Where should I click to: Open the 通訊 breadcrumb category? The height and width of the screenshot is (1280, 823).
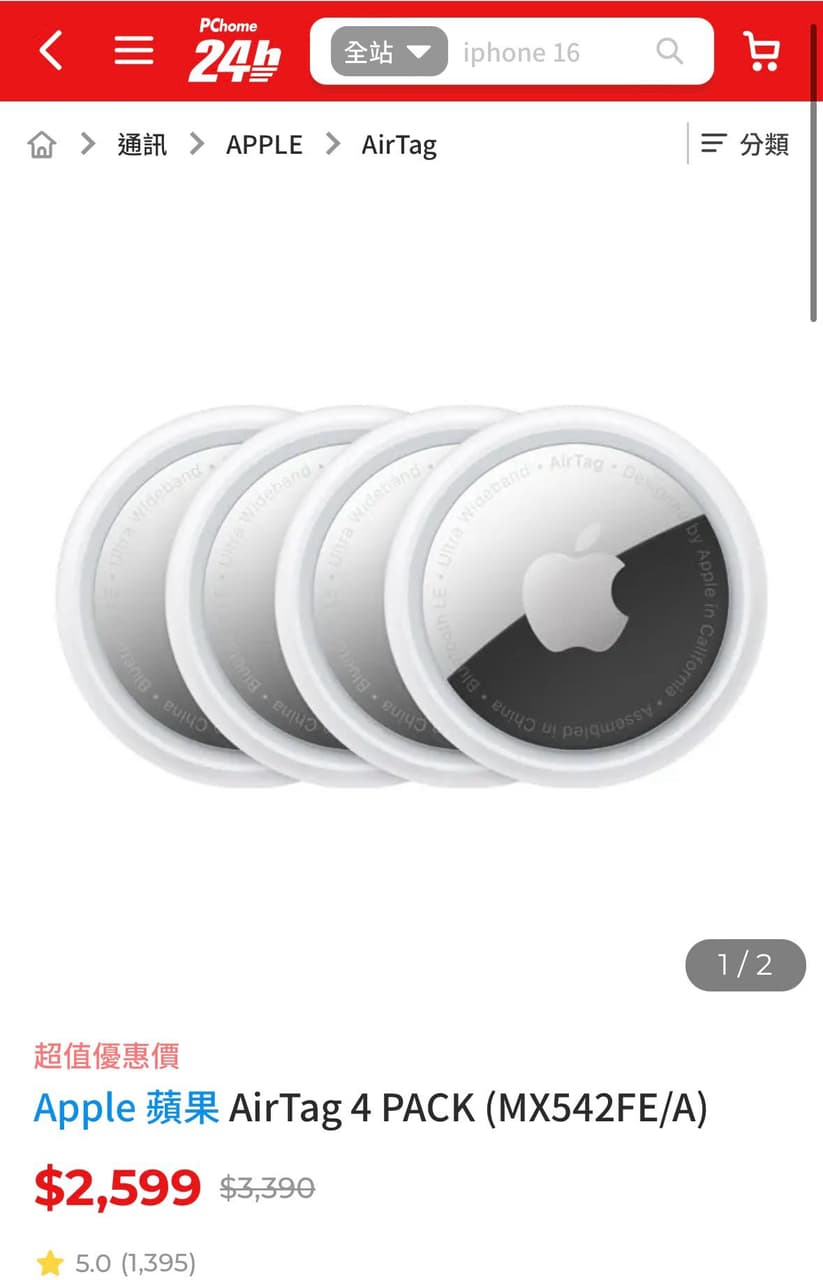[142, 145]
